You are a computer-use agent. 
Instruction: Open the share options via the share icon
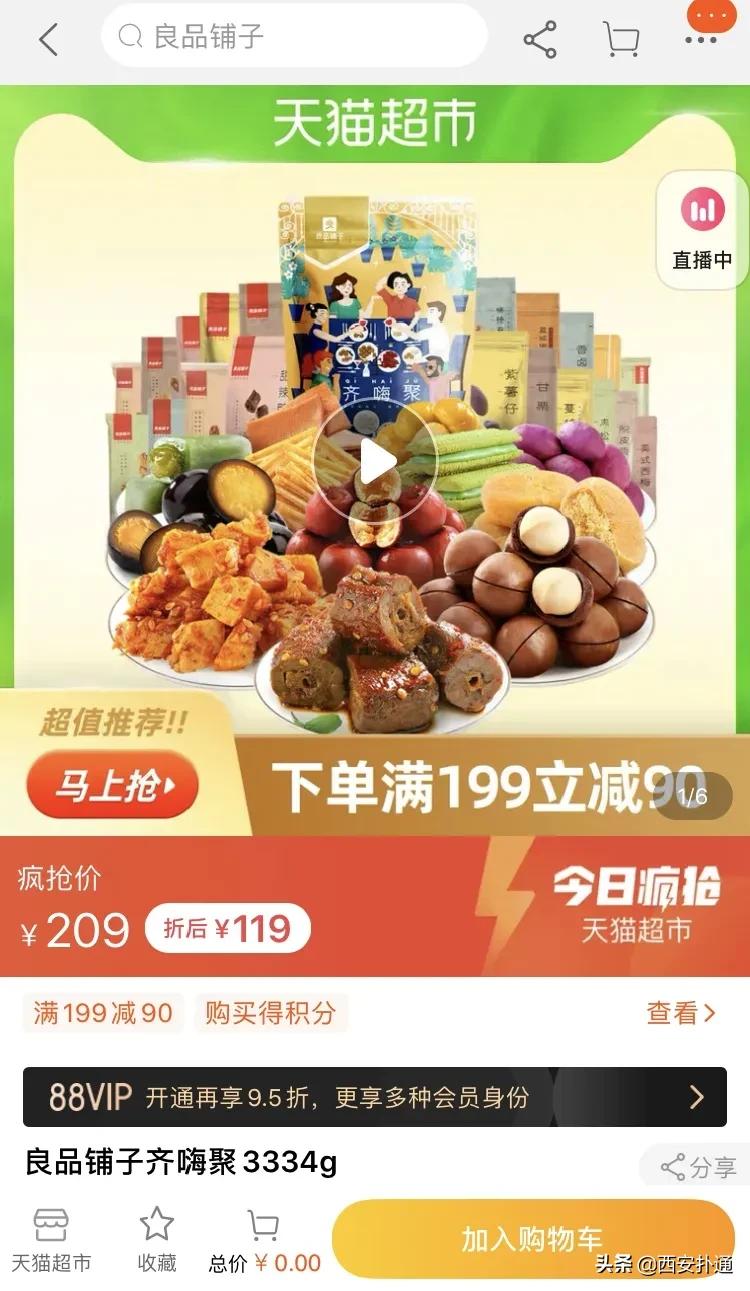click(x=539, y=37)
